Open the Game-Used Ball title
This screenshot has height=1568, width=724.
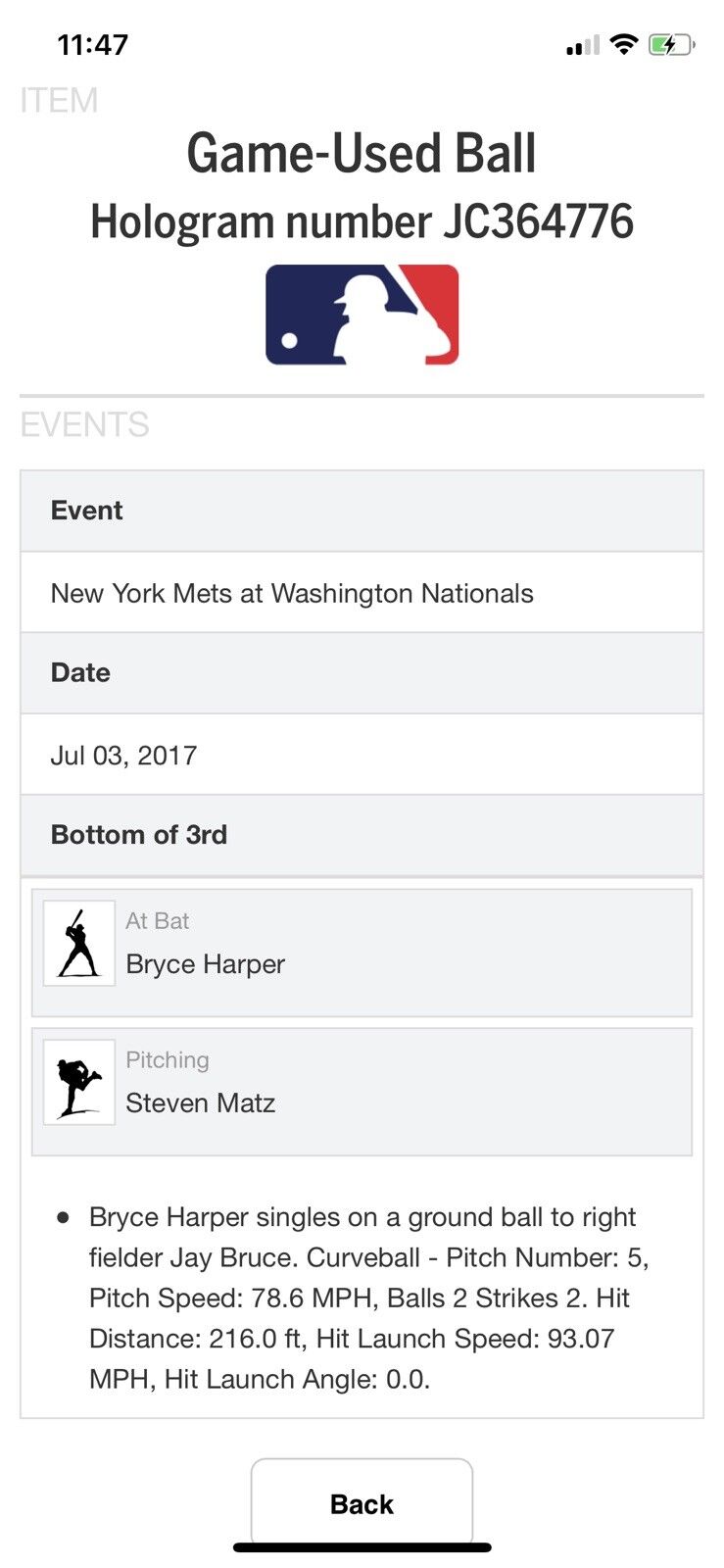(362, 153)
